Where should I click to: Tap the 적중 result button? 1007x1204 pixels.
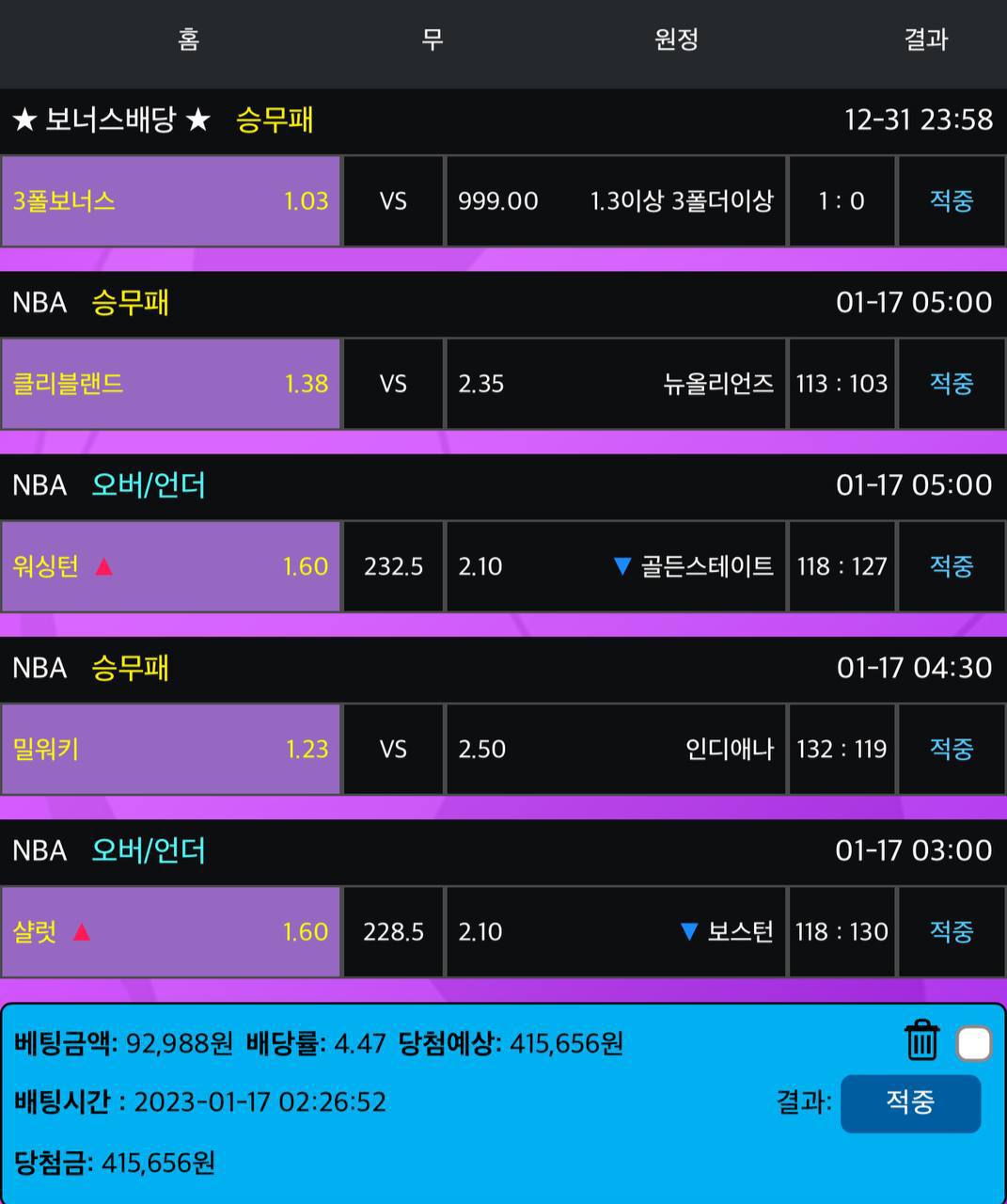pyautogui.click(x=909, y=1102)
